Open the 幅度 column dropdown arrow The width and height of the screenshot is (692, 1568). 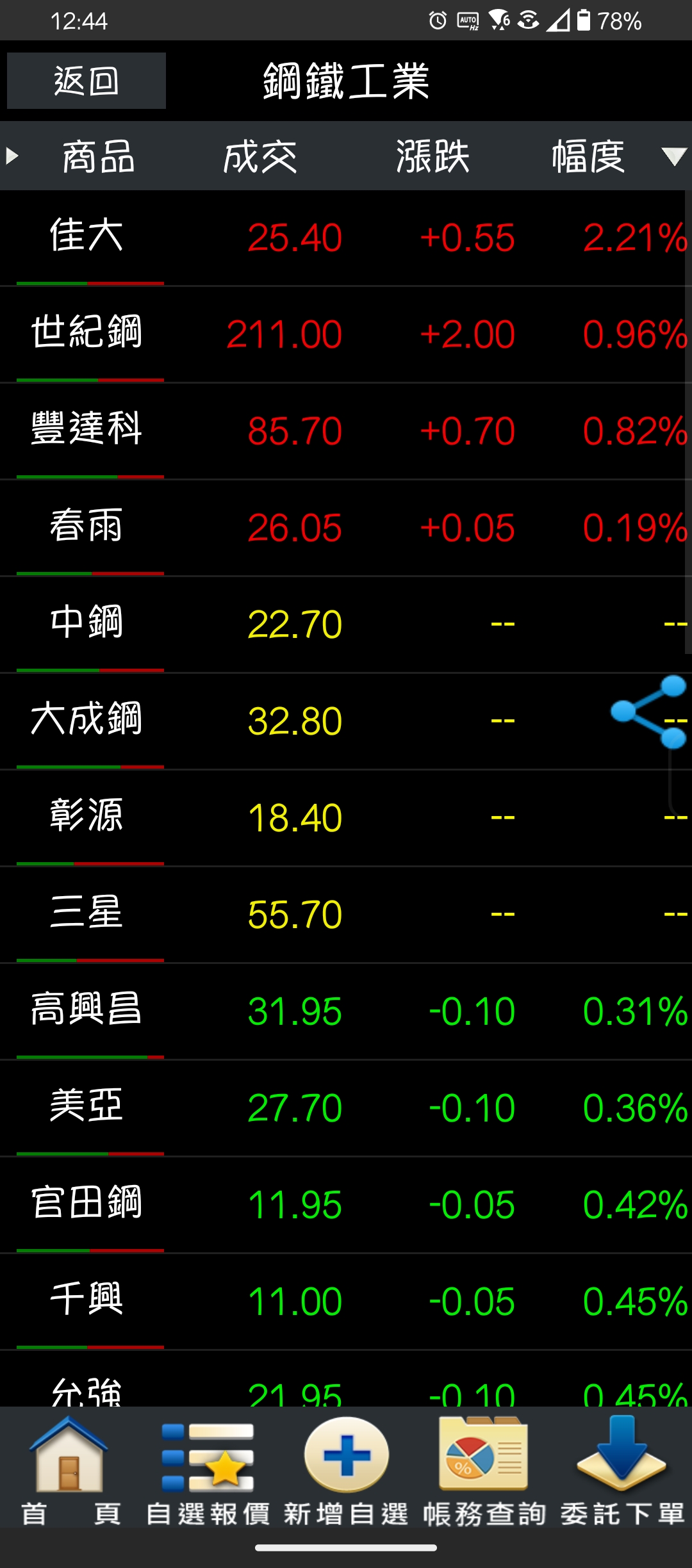click(673, 156)
